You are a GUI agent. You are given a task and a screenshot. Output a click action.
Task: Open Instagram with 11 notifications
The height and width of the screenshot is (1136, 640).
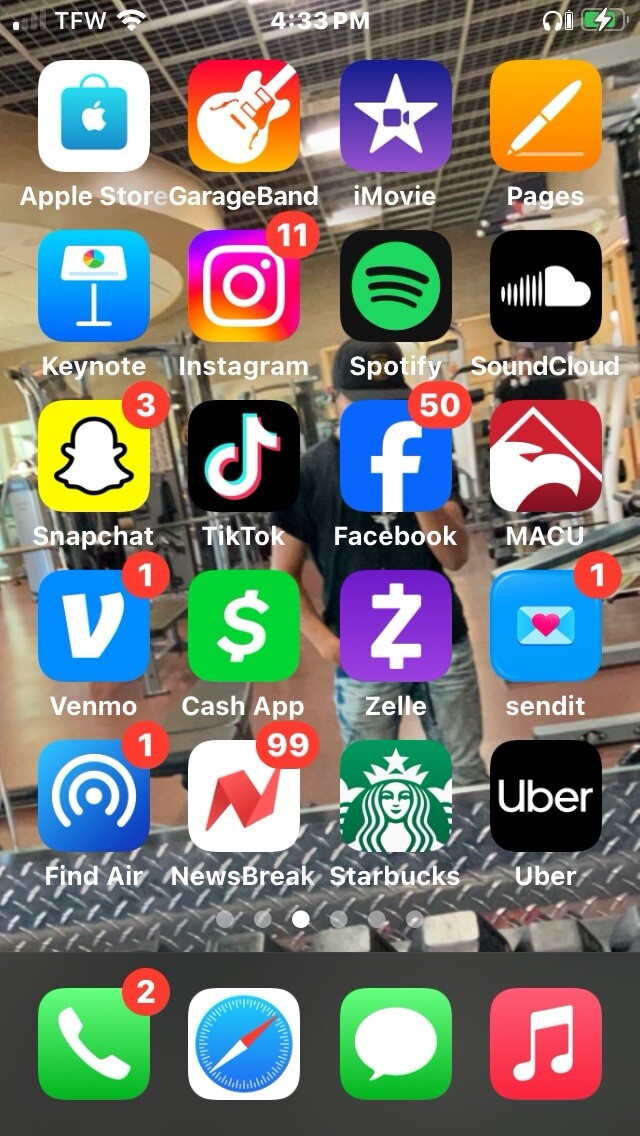point(244,285)
